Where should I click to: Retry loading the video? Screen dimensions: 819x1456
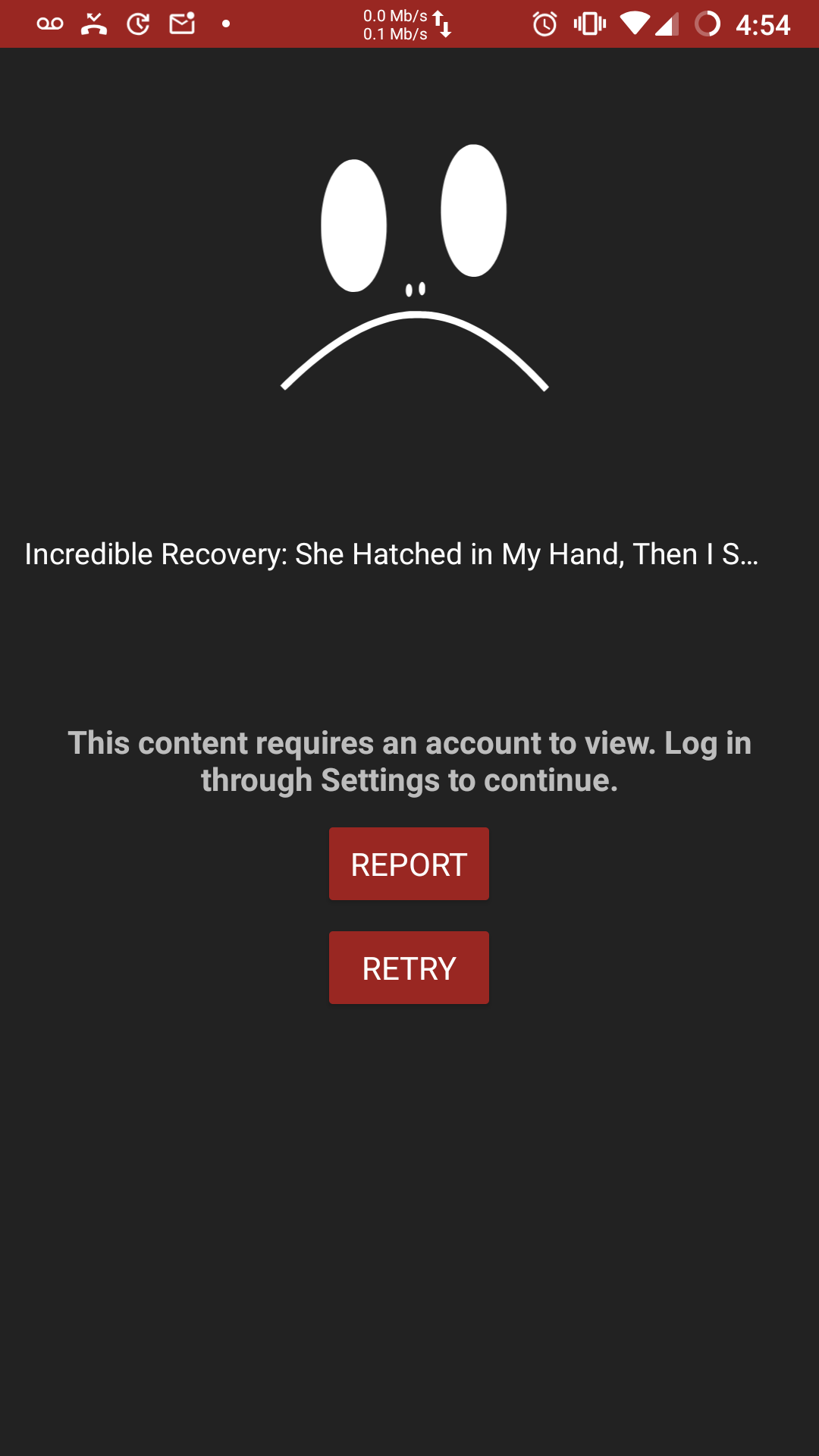[x=409, y=968]
